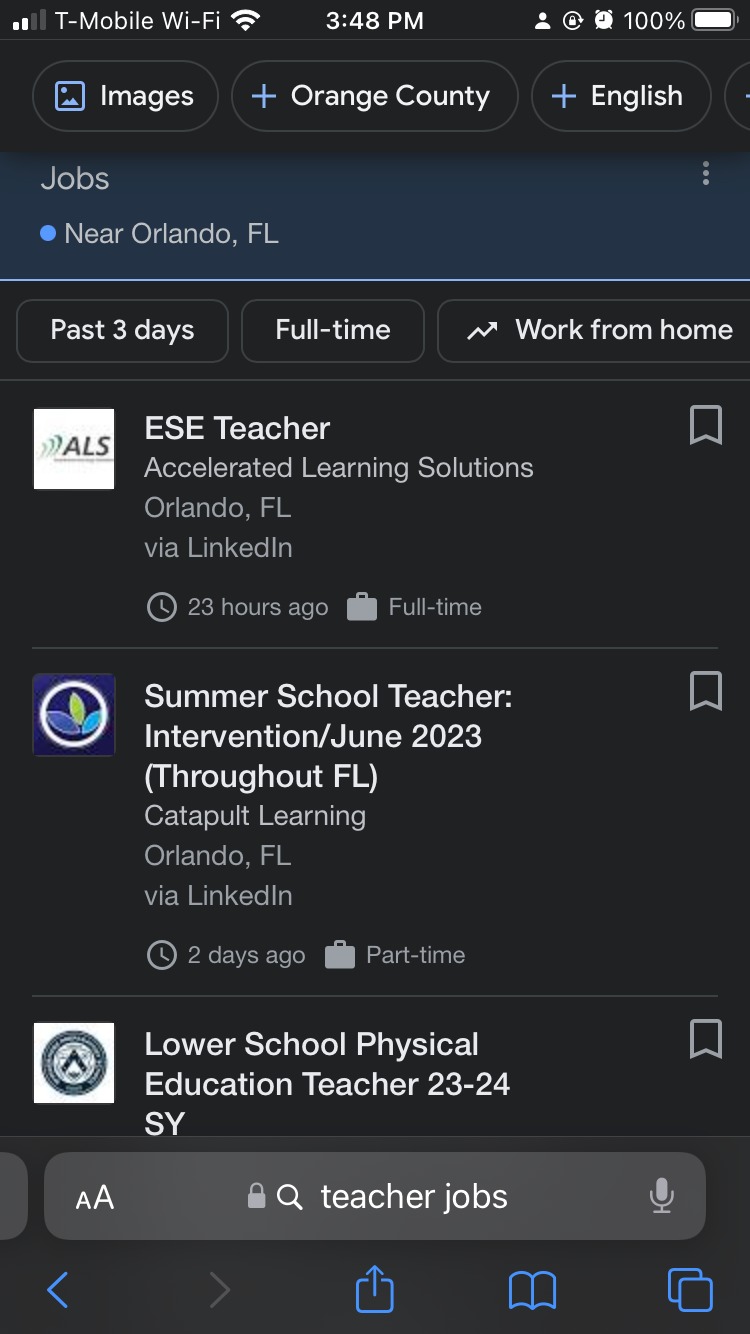Open the Jobs overflow menu (three dots)
This screenshot has height=1334, width=750.
pyautogui.click(x=705, y=174)
